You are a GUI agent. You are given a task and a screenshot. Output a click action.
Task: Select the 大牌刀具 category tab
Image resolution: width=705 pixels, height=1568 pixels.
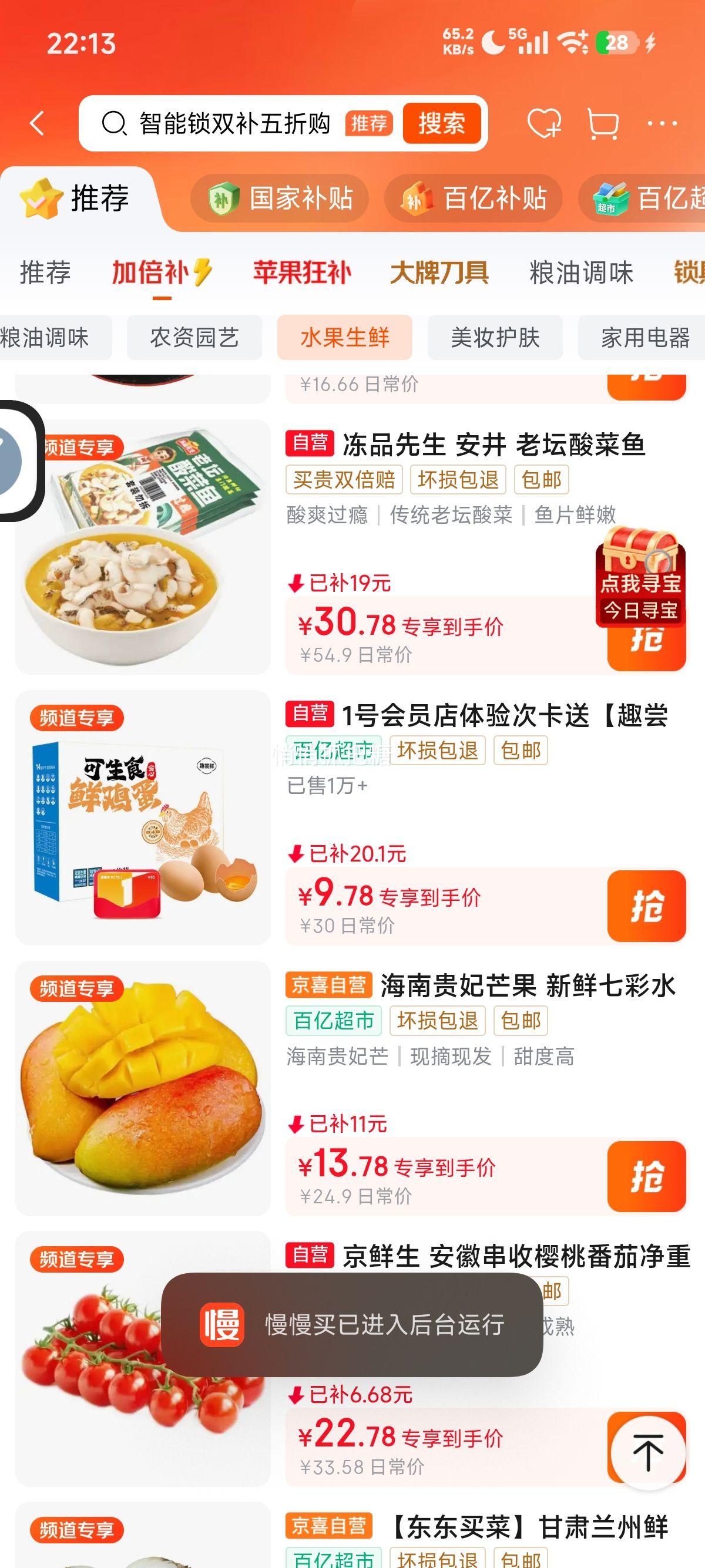439,272
